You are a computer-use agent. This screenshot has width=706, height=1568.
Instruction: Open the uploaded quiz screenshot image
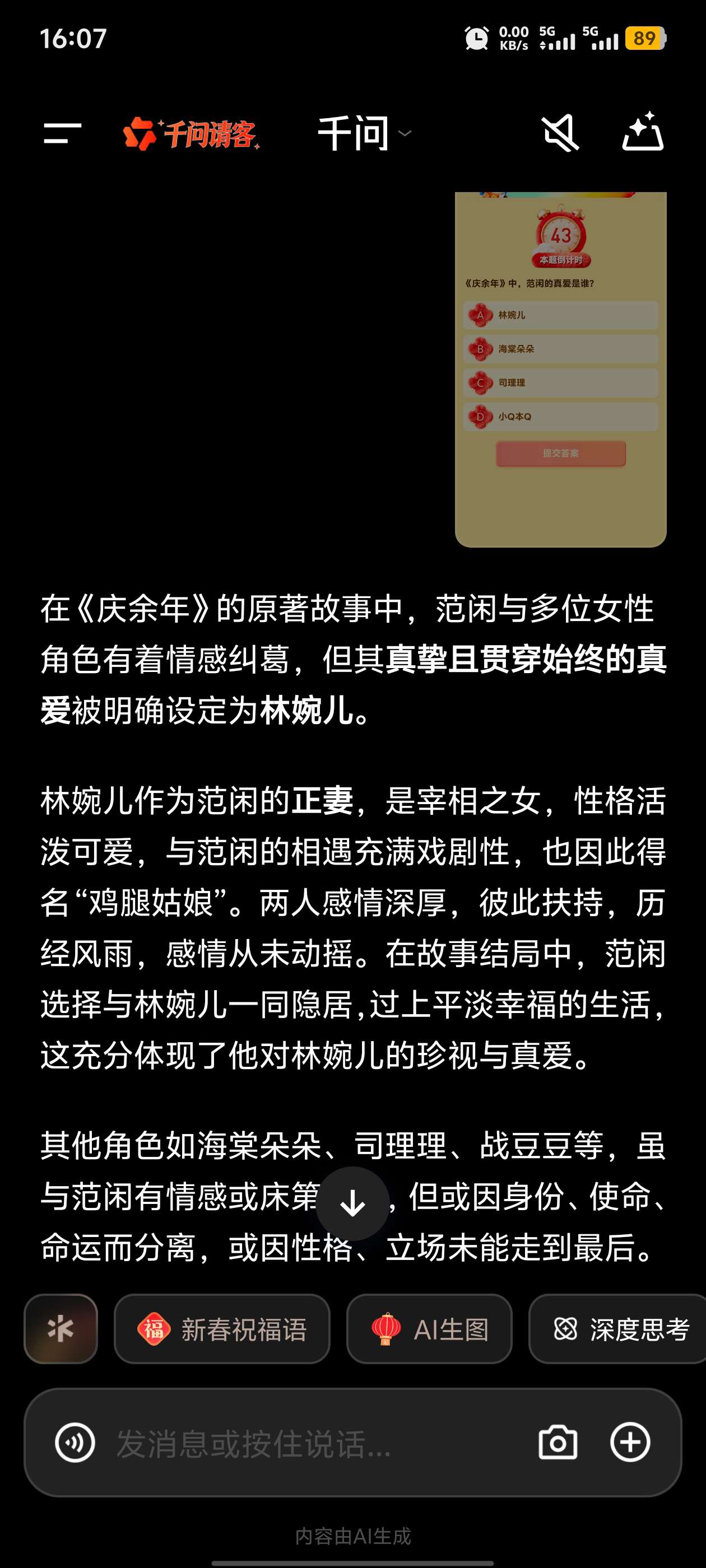560,370
